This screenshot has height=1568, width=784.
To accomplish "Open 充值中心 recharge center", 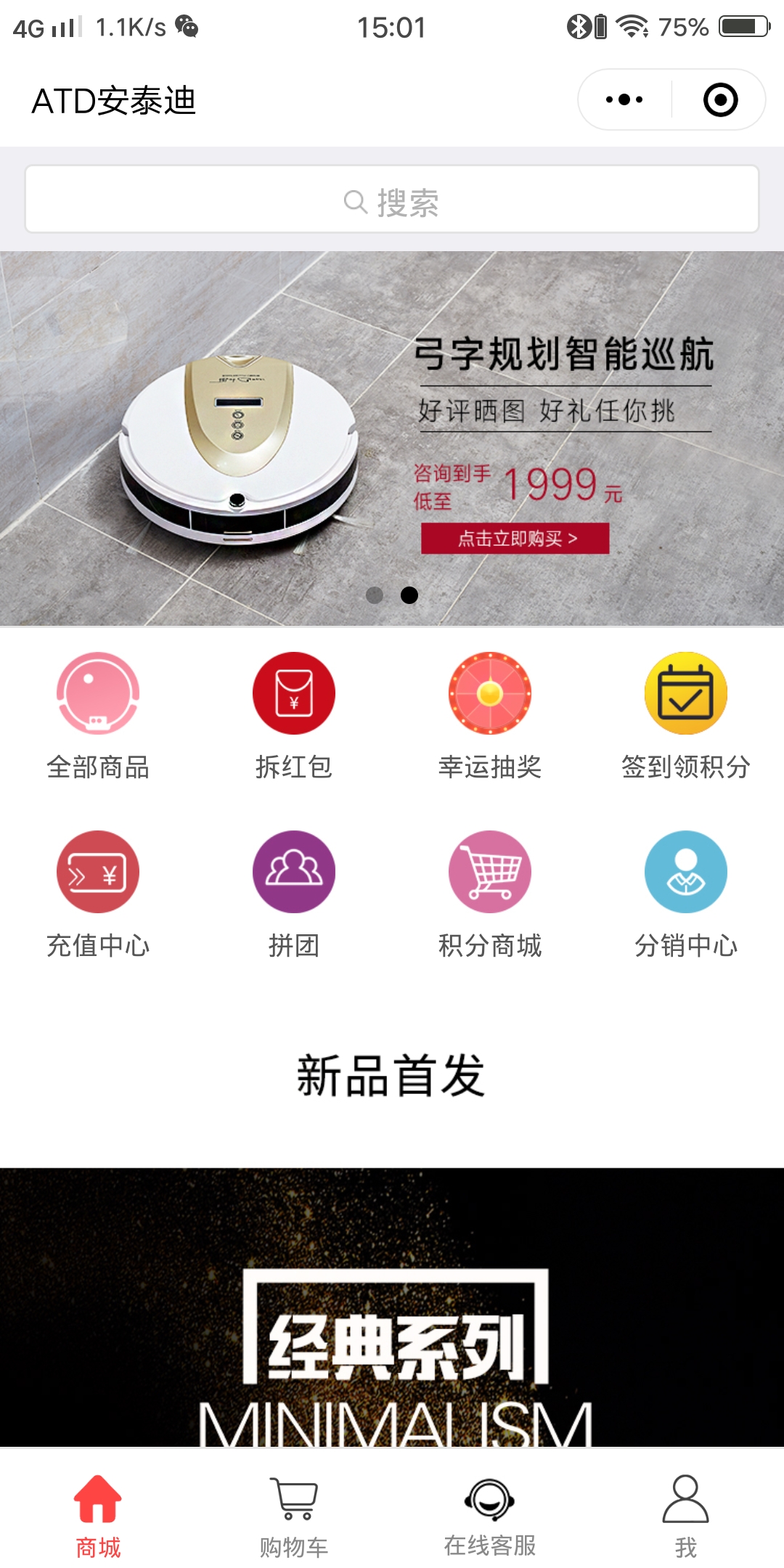I will click(98, 893).
